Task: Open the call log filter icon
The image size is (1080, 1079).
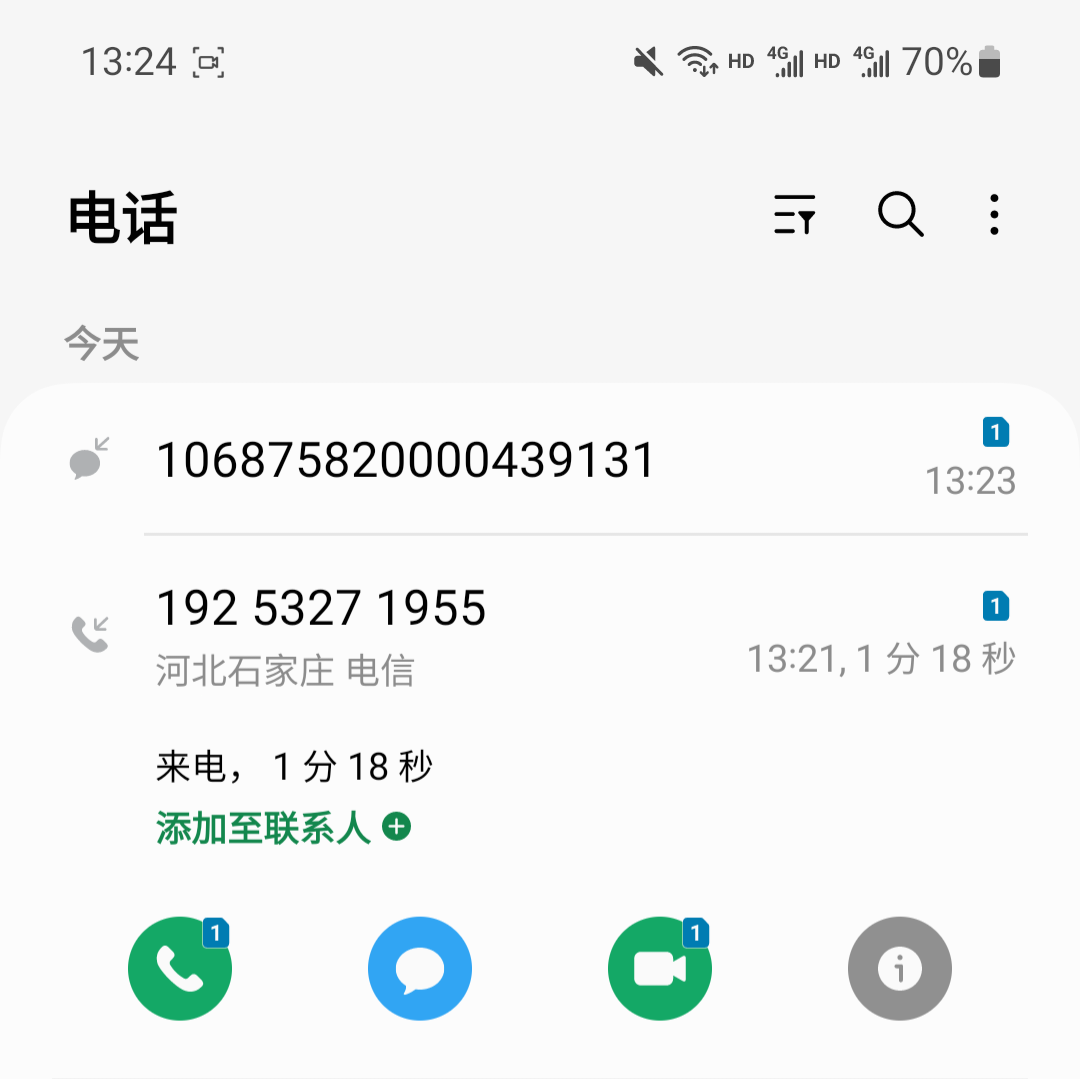Action: click(x=795, y=214)
